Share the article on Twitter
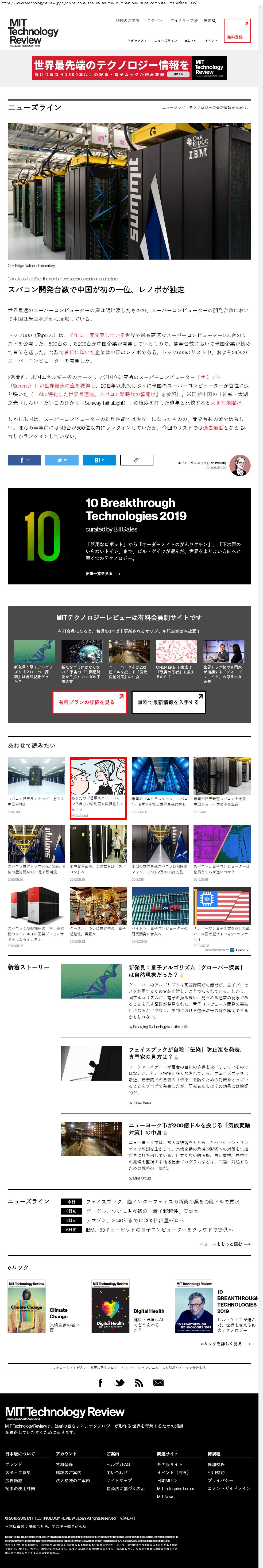This screenshot has width=263, height=1568. click(61, 460)
